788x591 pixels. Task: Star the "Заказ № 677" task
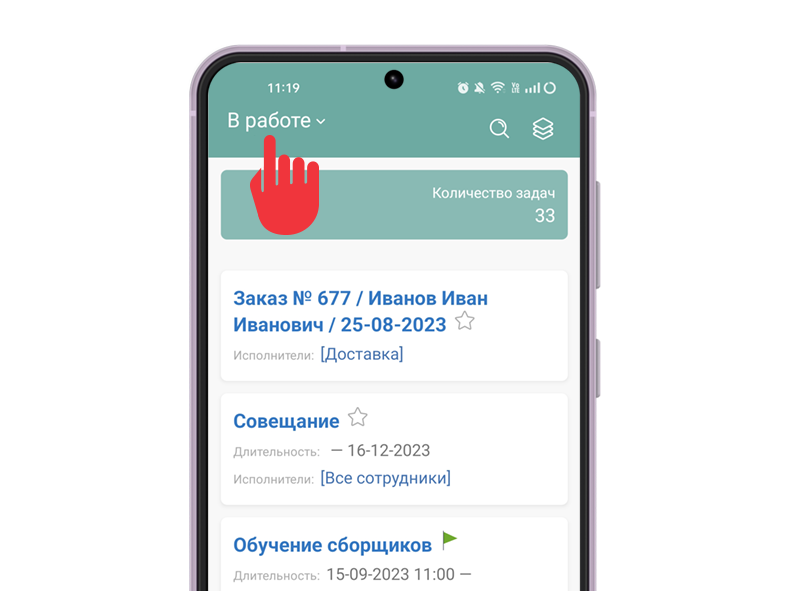point(465,321)
